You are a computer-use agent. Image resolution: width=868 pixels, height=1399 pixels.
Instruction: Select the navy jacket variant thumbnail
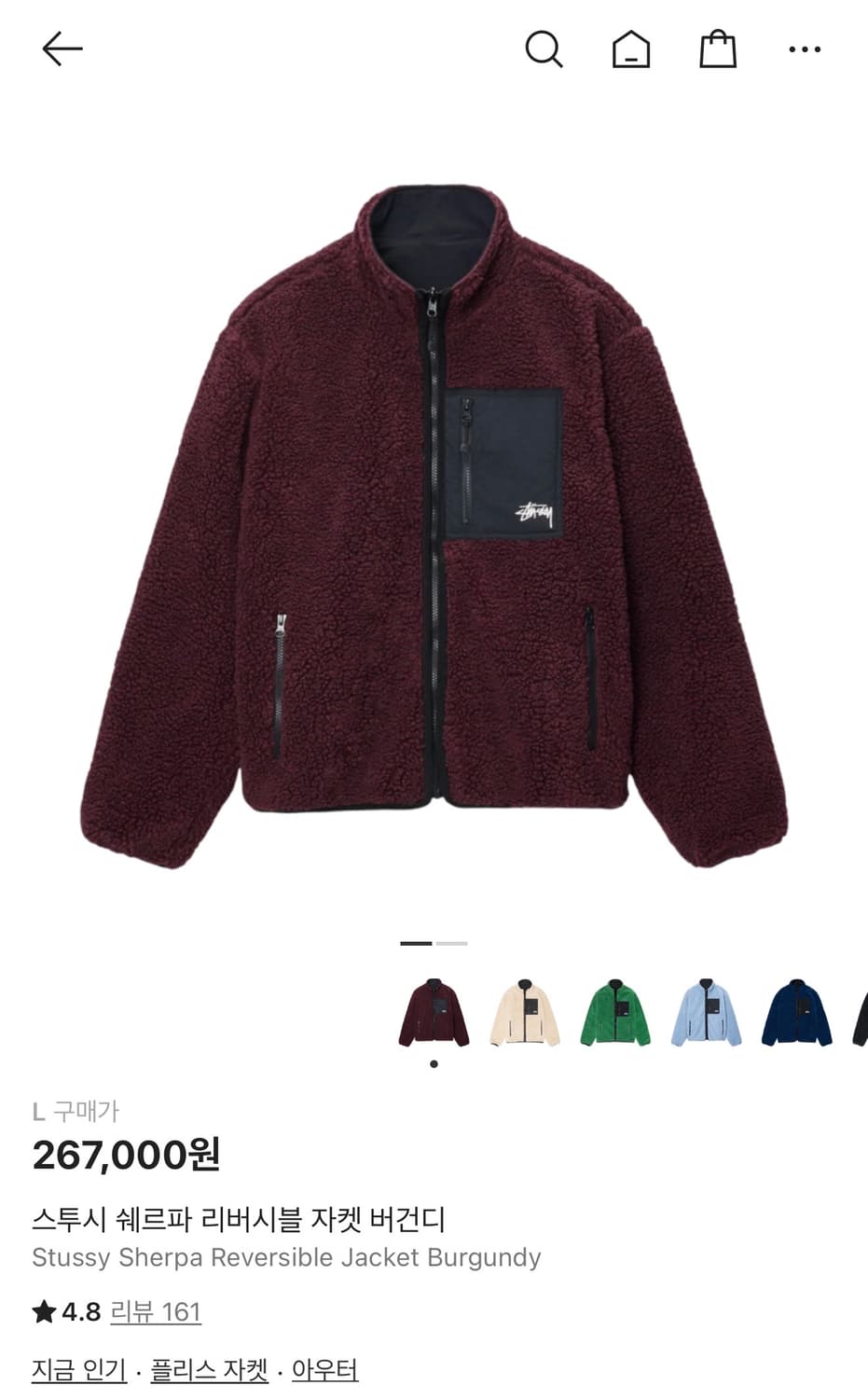(797, 1014)
